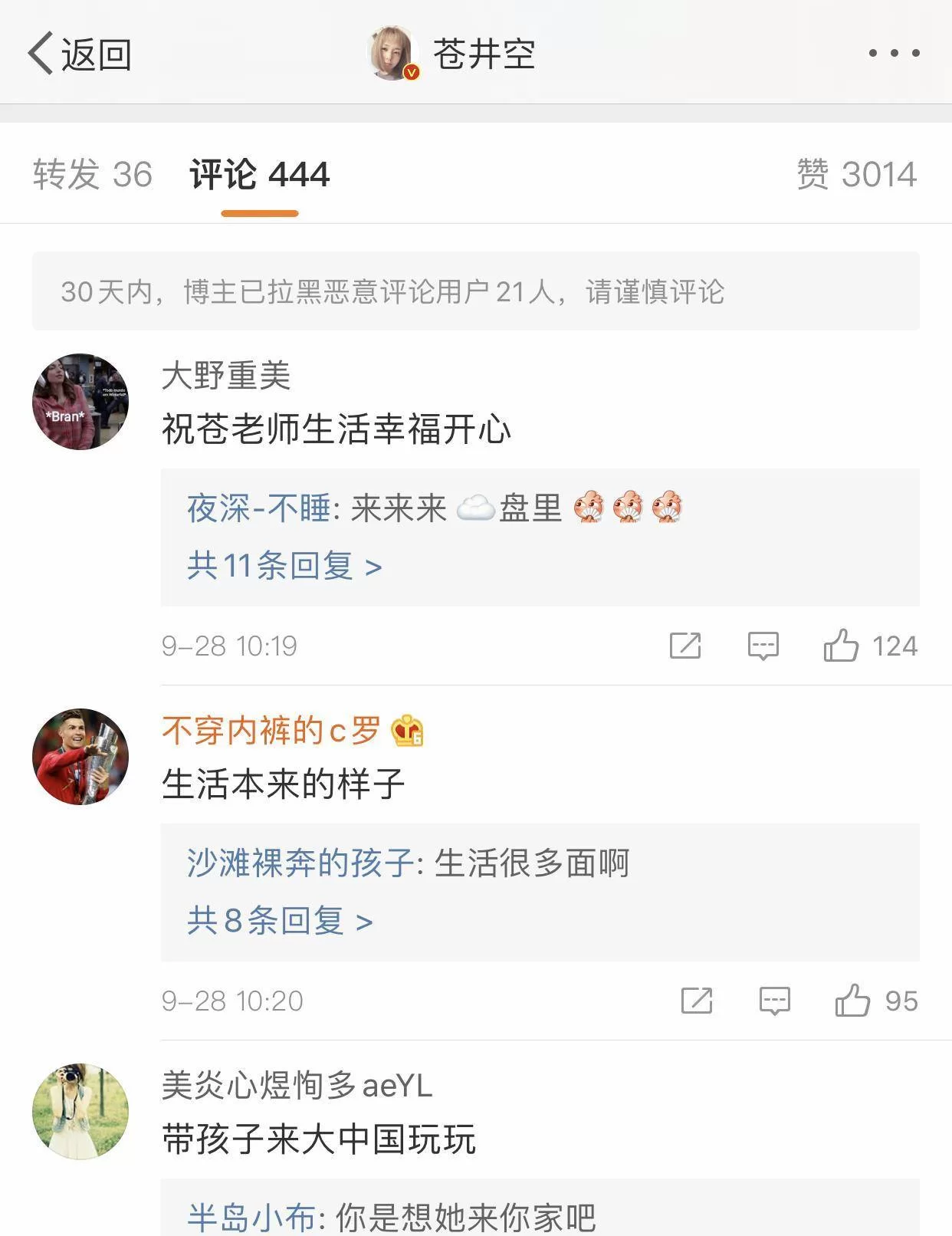Screen dimensions: 952x1236
Task: Click the share icon on 不穿内裤的c罗's comment
Action: 697,1001
